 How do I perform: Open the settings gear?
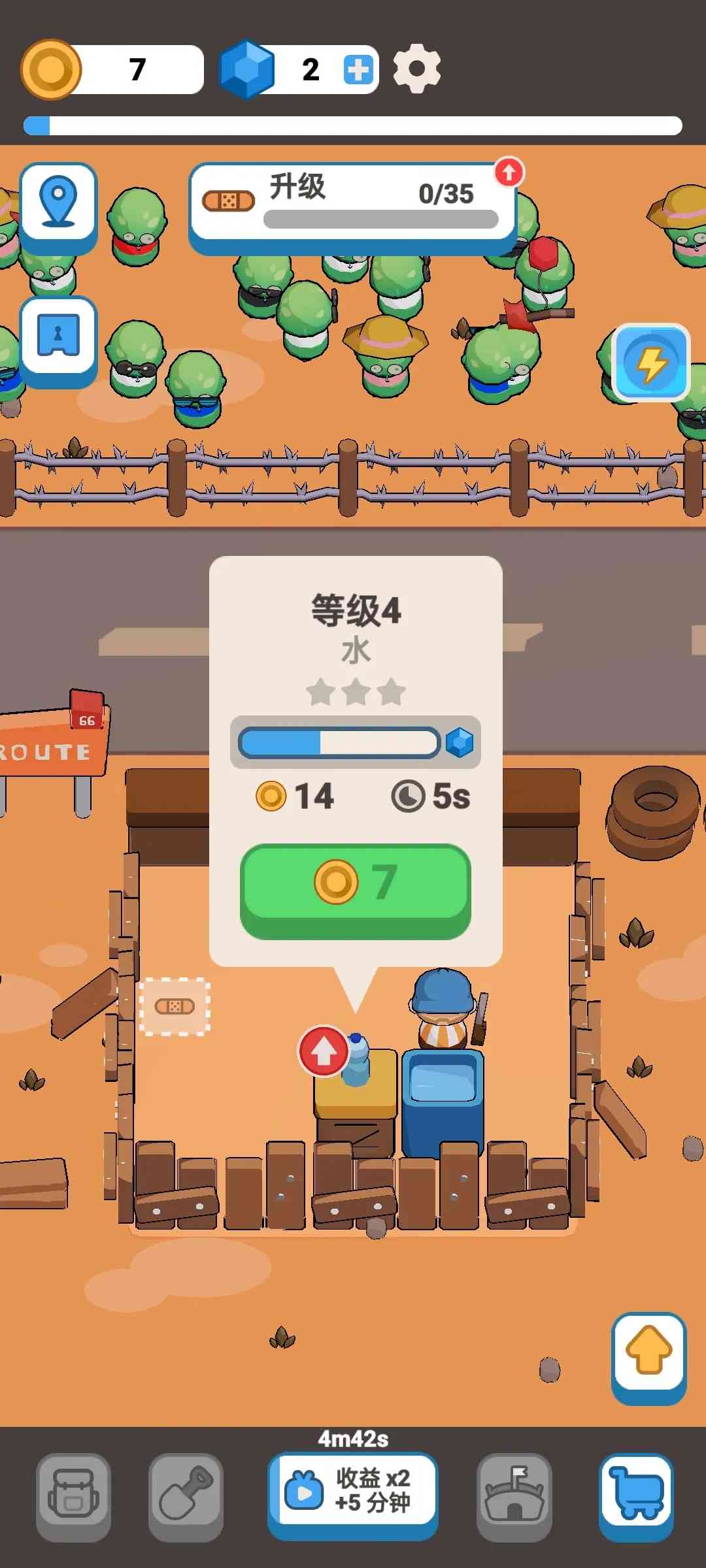(x=417, y=69)
